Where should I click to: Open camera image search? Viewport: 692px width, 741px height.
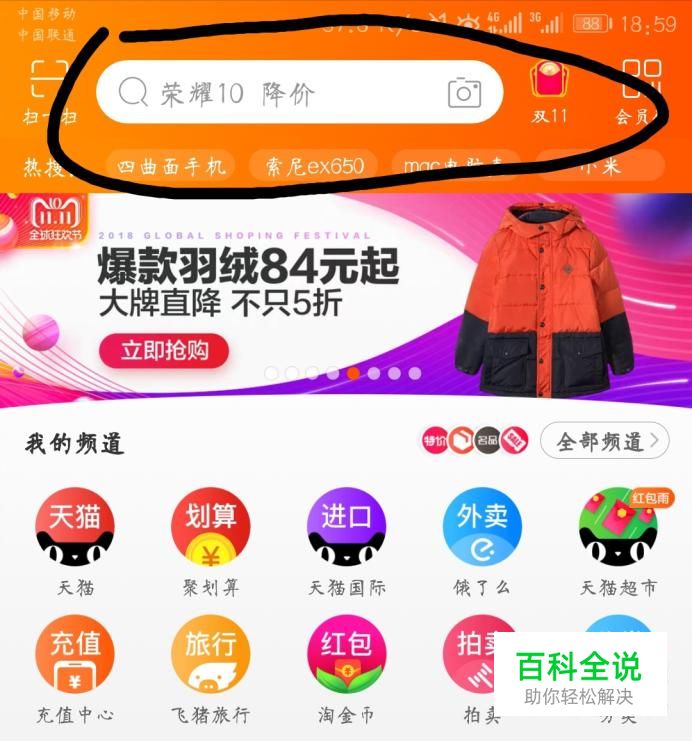coord(464,93)
